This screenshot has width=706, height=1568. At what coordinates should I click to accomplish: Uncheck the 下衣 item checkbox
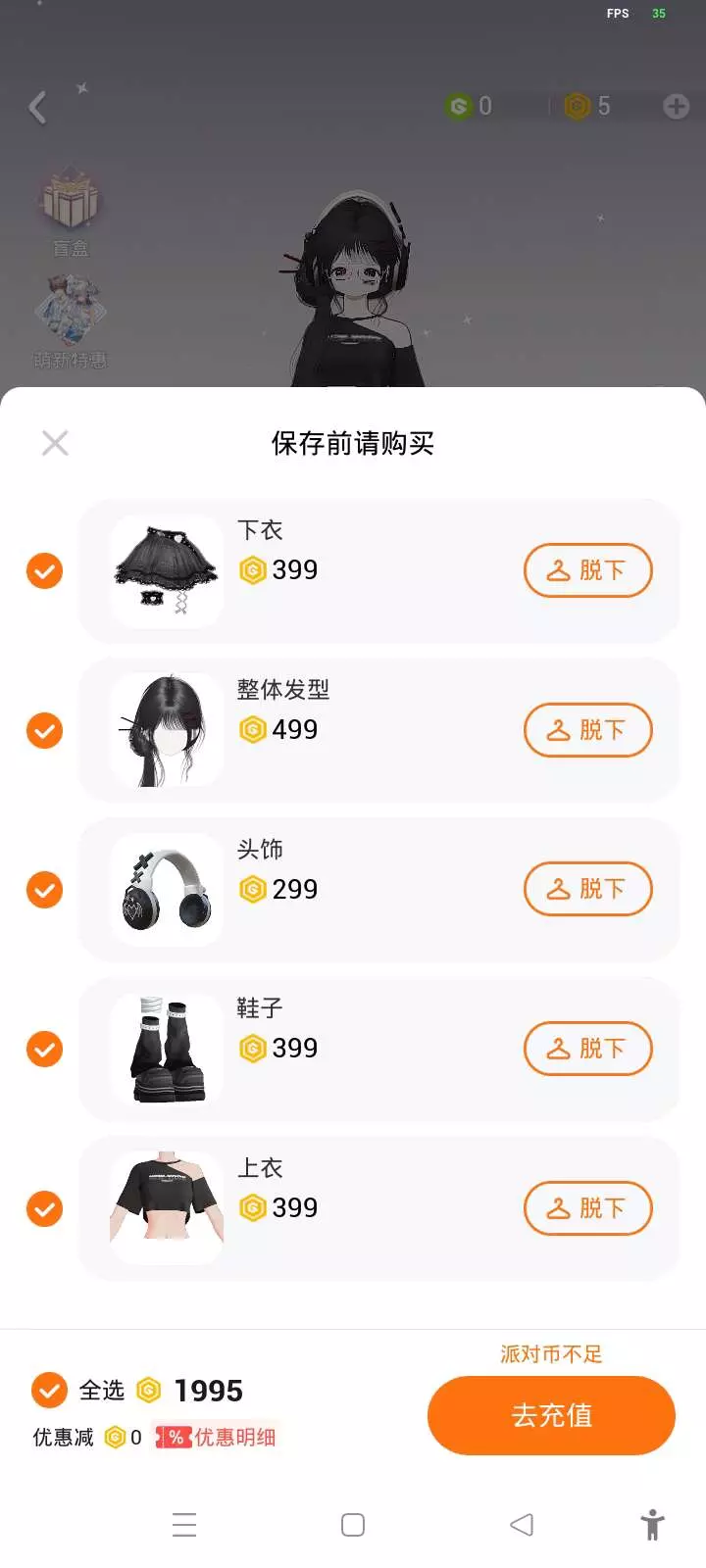tap(44, 570)
